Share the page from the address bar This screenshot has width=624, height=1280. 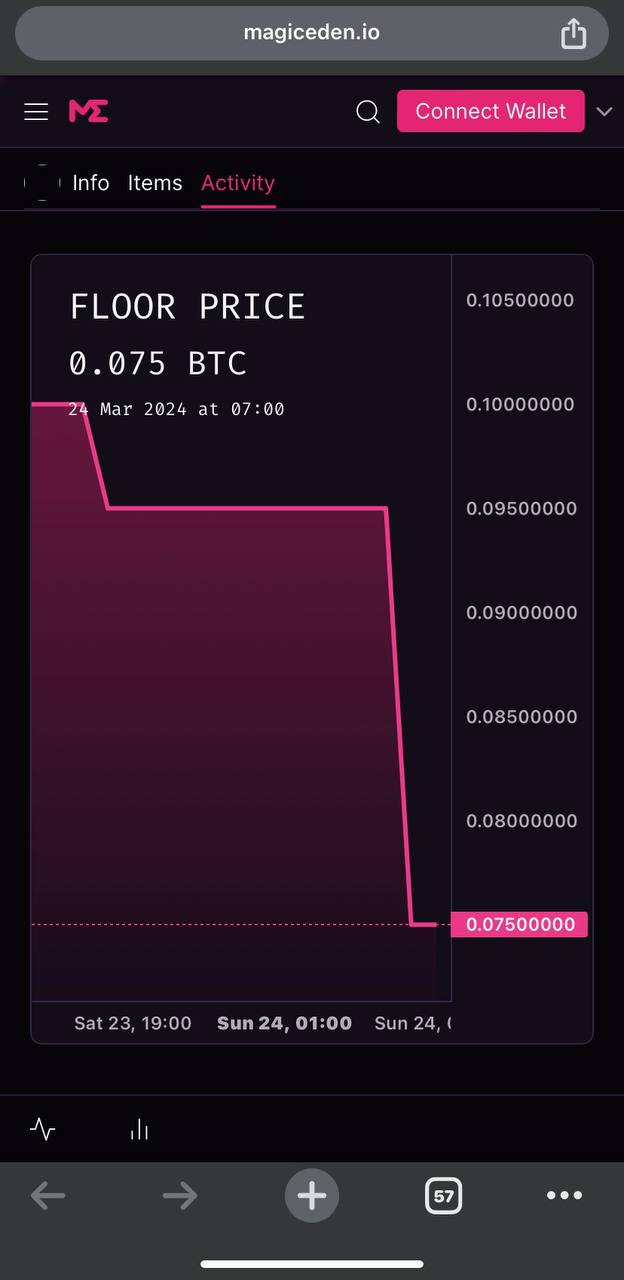(573, 33)
